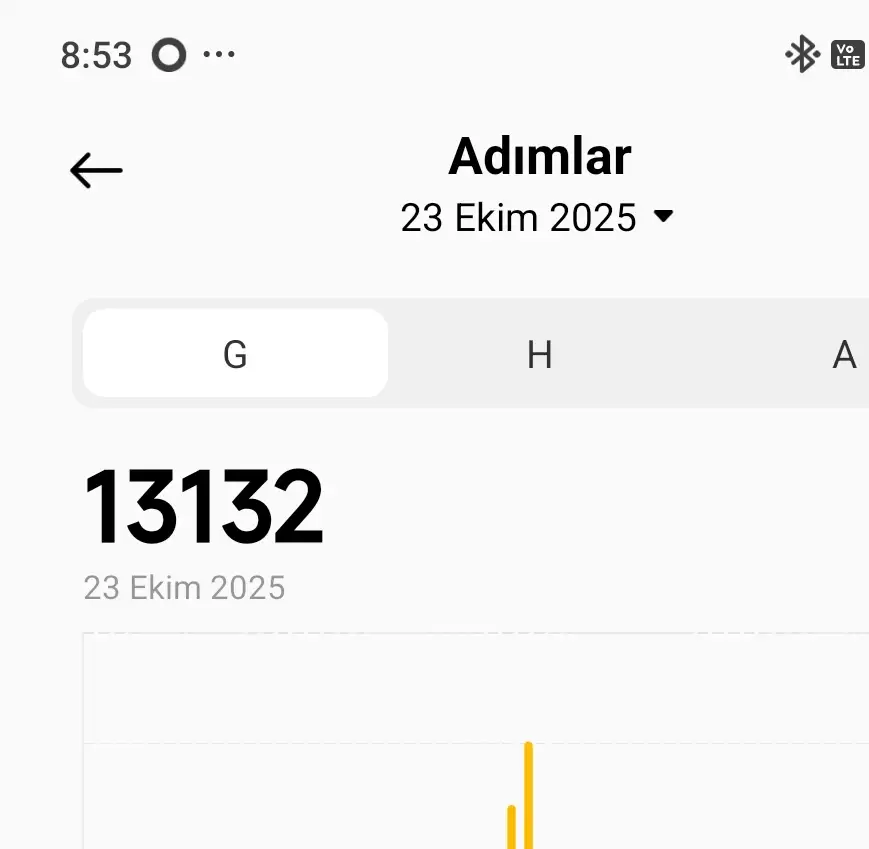Viewport: 869px width, 849px height.
Task: Switch to the A monthly tab
Action: click(x=844, y=354)
